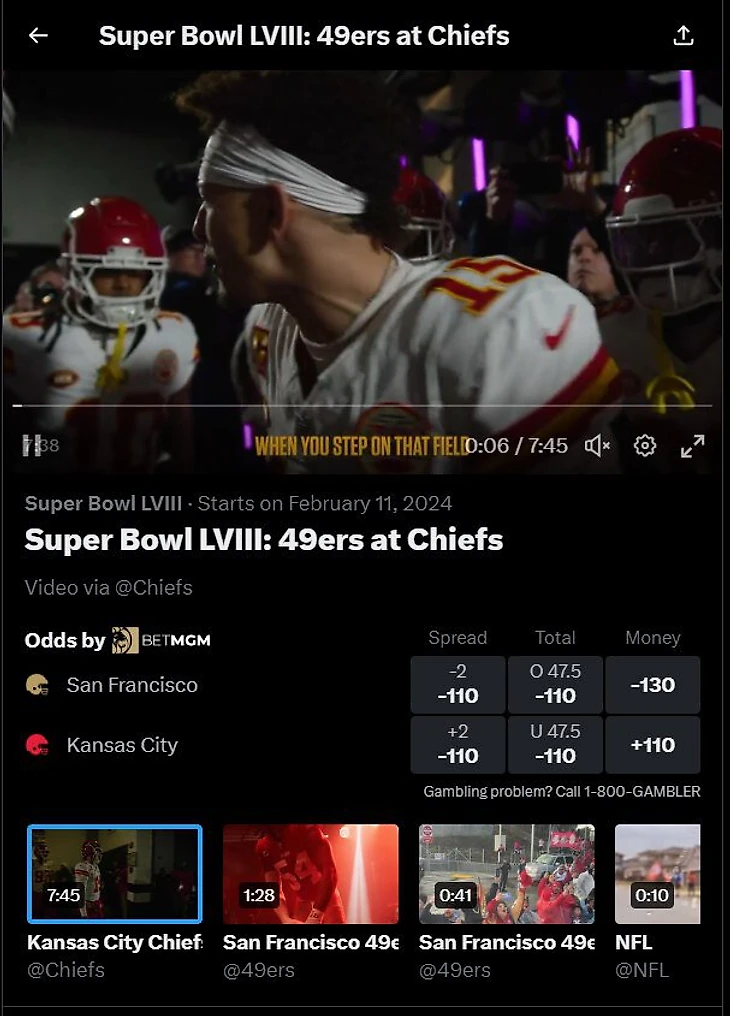Play the 1:28 San Francisco 49ers video
This screenshot has width=730, height=1016.
click(x=310, y=874)
